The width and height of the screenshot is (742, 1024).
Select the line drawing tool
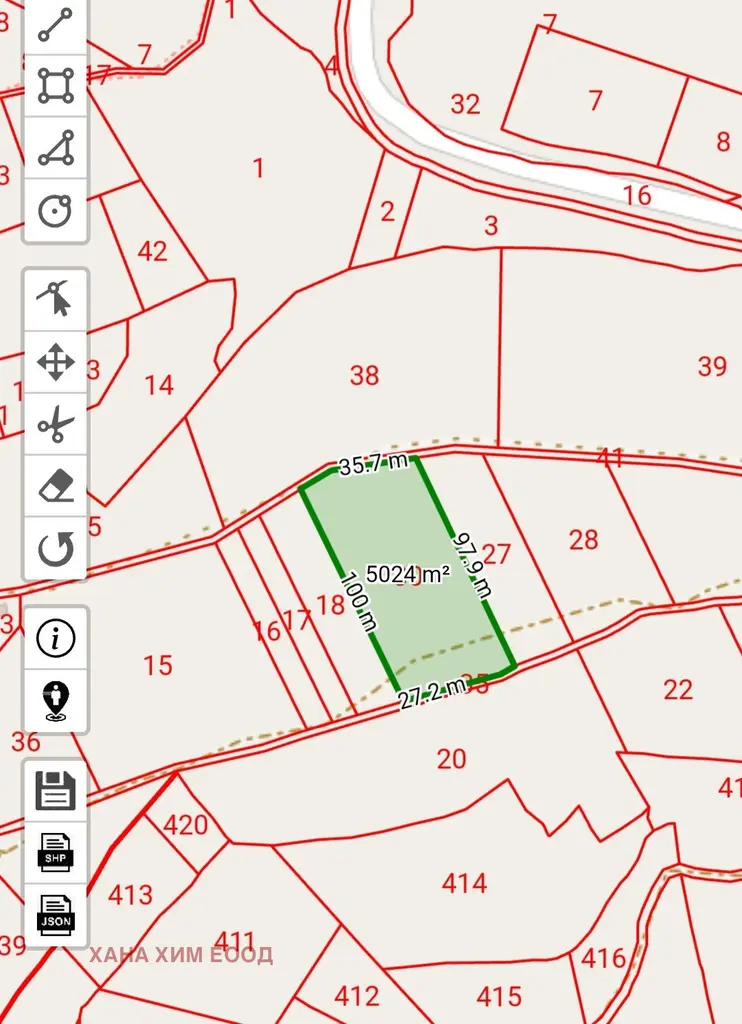coord(56,25)
